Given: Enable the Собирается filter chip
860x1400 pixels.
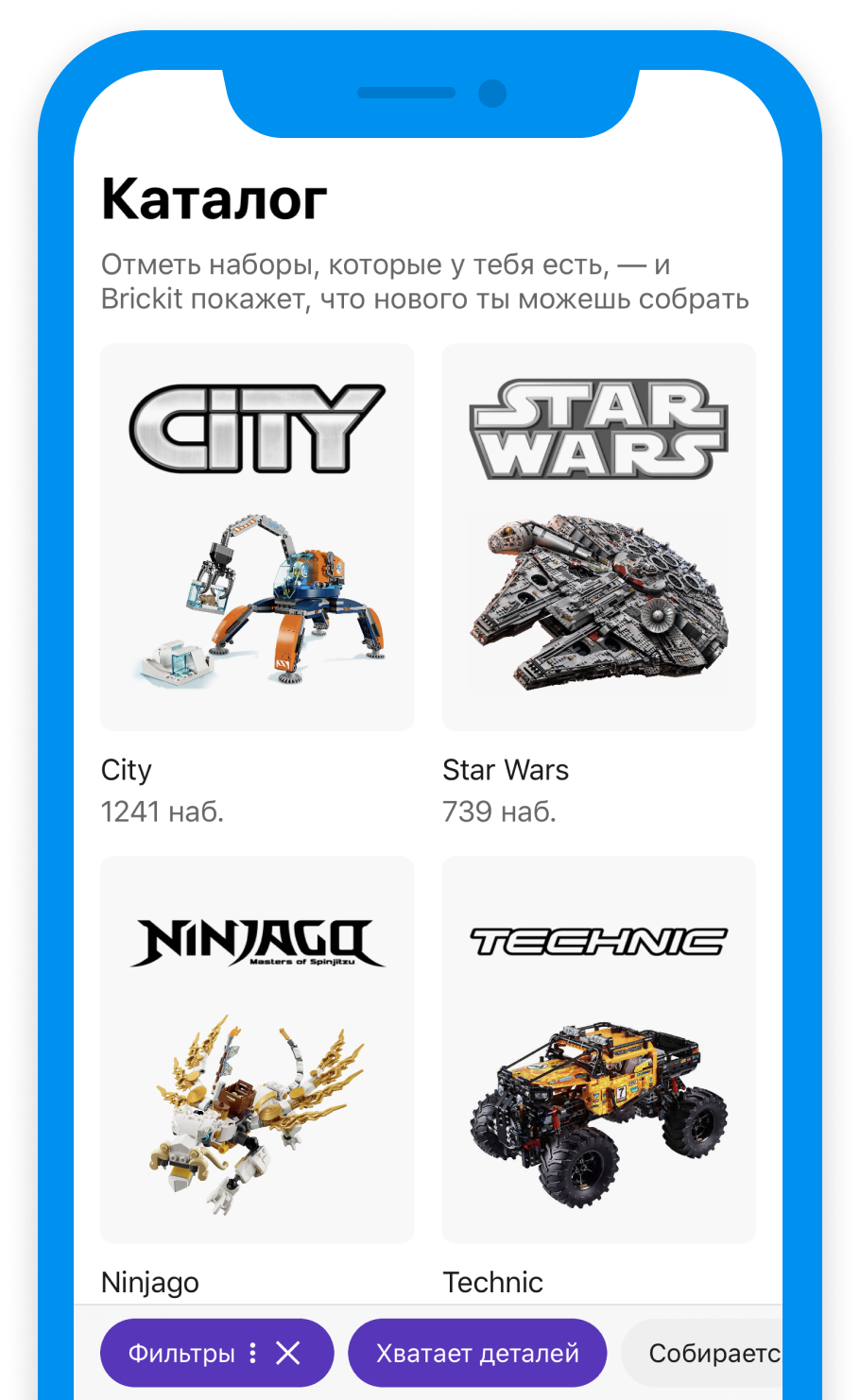Looking at the screenshot, I should pos(718,1353).
